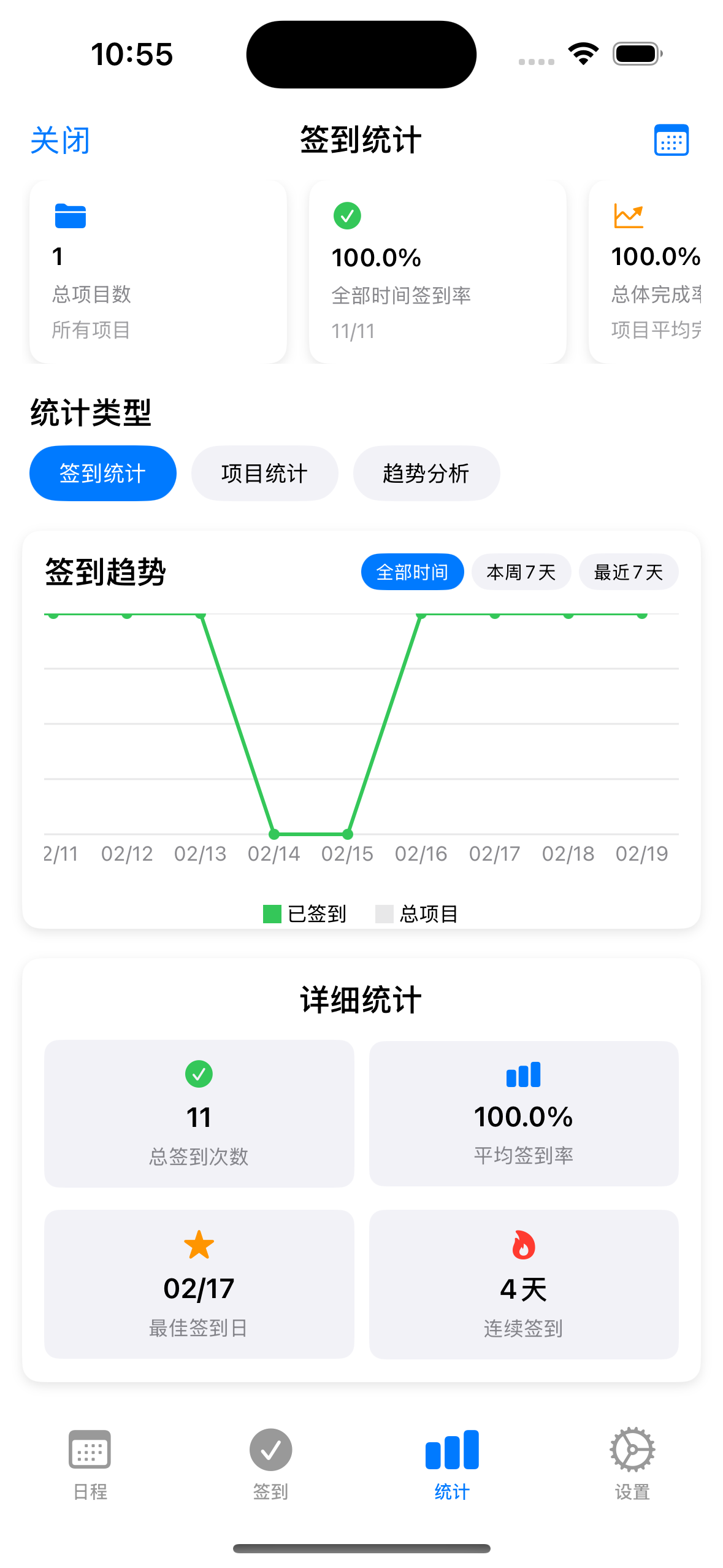Click the folder icon on 总项目数 card
Viewport: 723px width, 1568px height.
69,216
